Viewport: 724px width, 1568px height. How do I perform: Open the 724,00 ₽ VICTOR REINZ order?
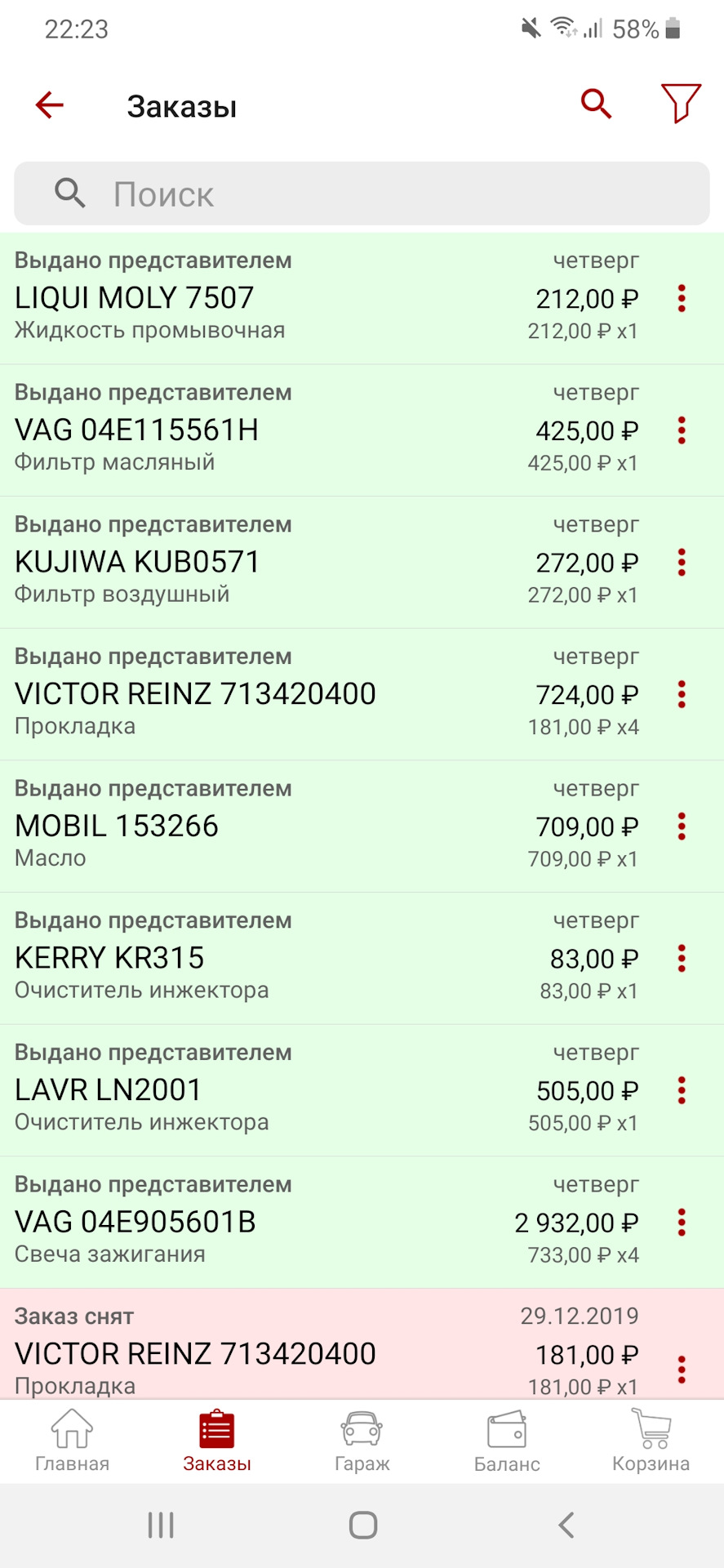point(362,694)
